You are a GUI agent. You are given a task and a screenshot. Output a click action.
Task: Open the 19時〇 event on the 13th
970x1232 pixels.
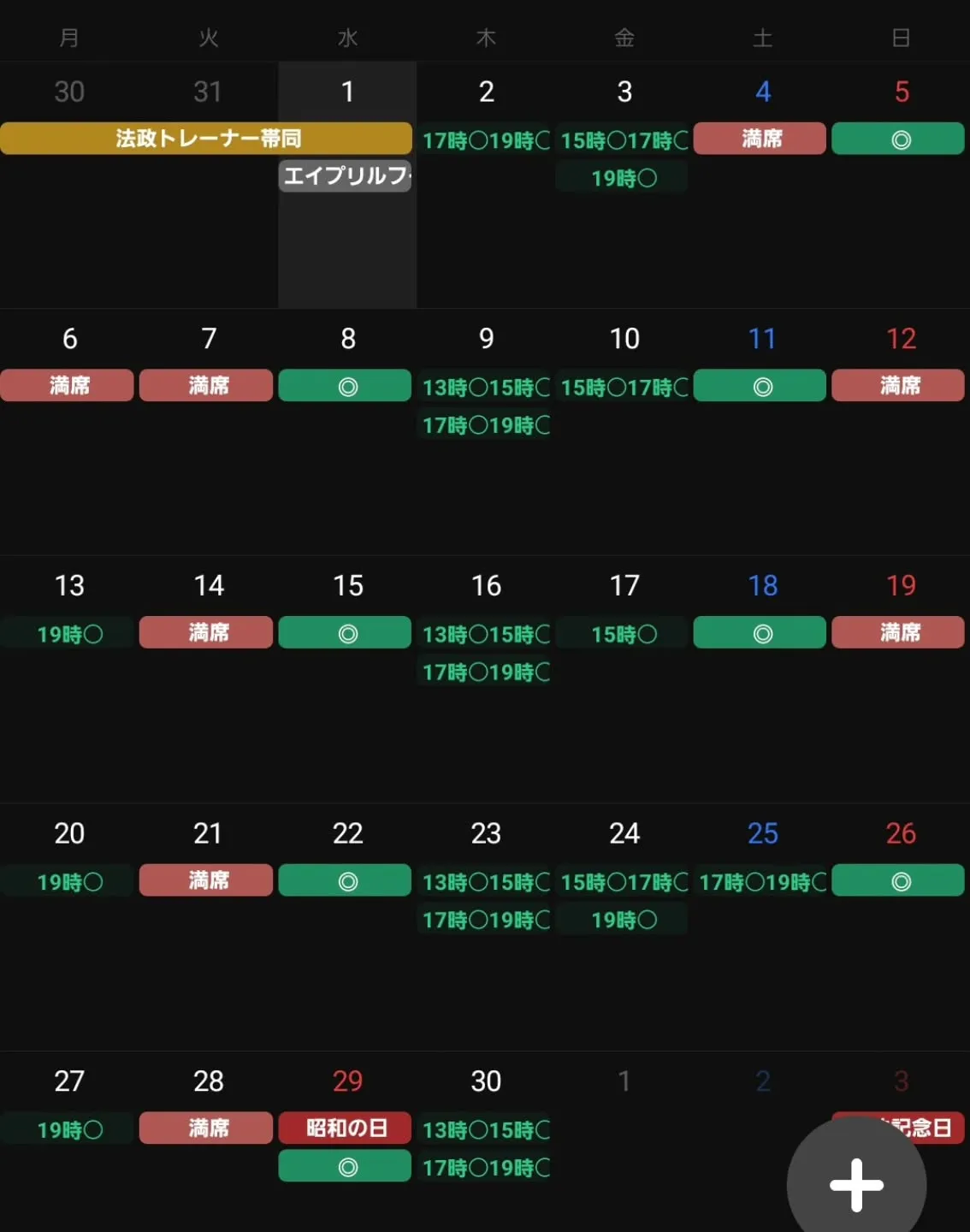click(x=68, y=634)
